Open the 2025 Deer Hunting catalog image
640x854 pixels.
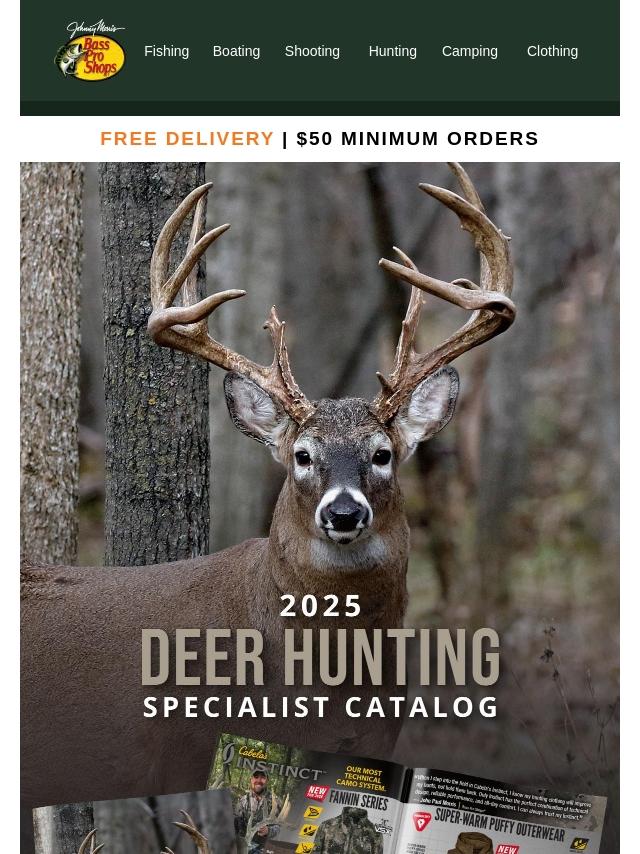(320, 500)
